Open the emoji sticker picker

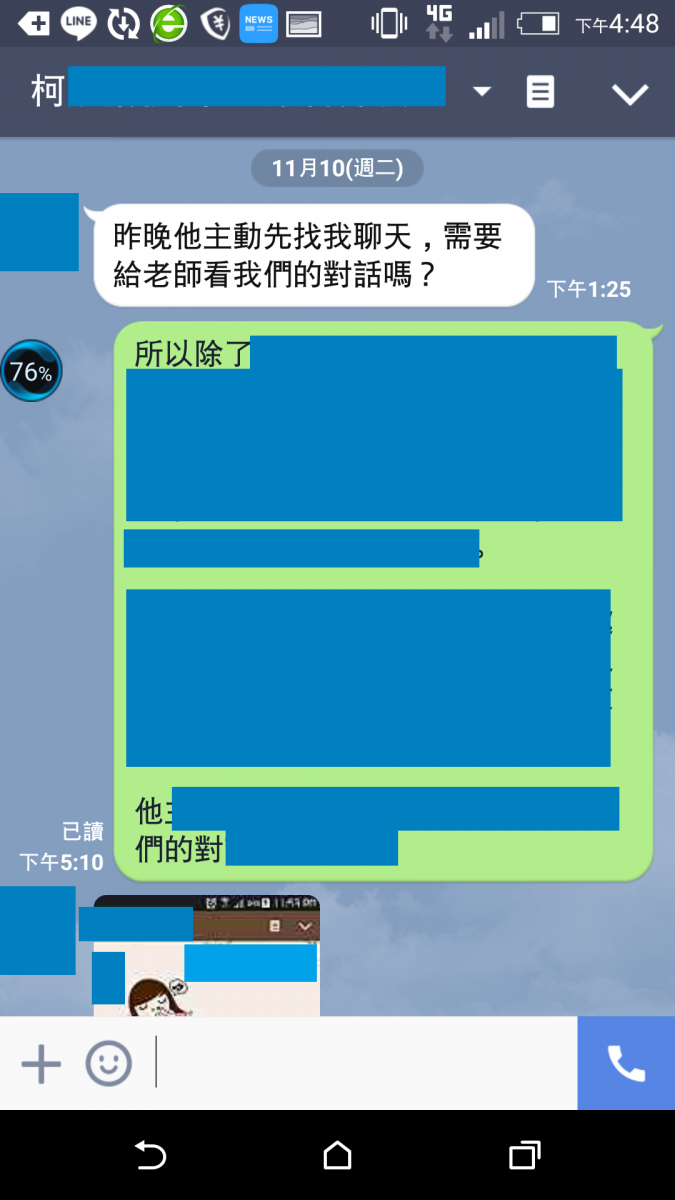pos(108,1063)
